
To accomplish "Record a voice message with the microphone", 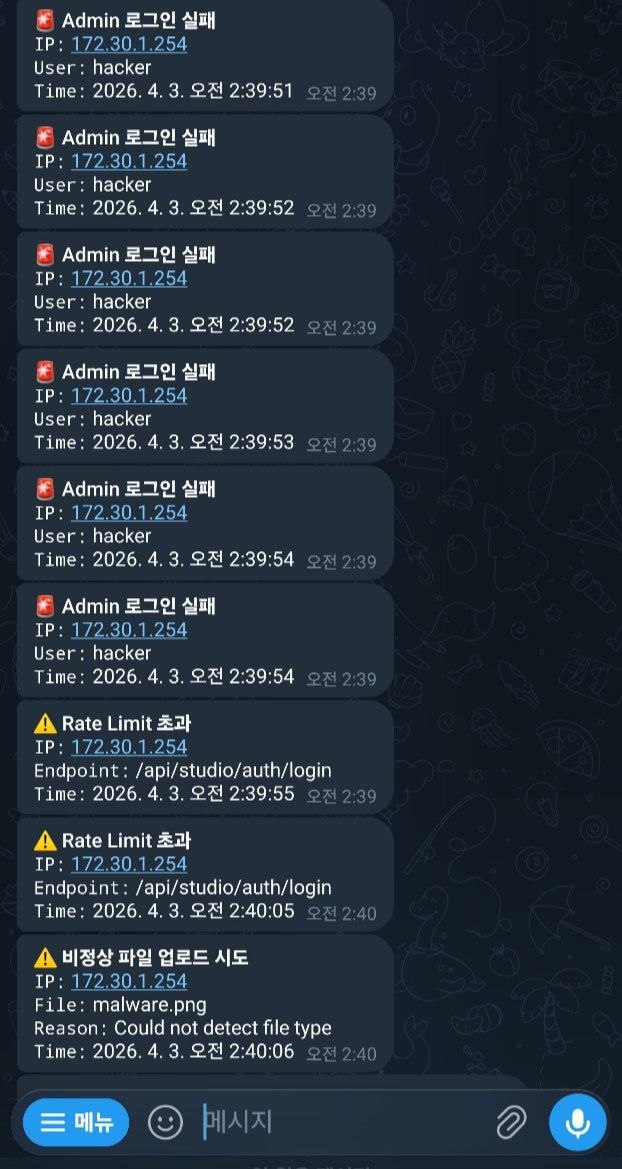I will pos(577,1122).
